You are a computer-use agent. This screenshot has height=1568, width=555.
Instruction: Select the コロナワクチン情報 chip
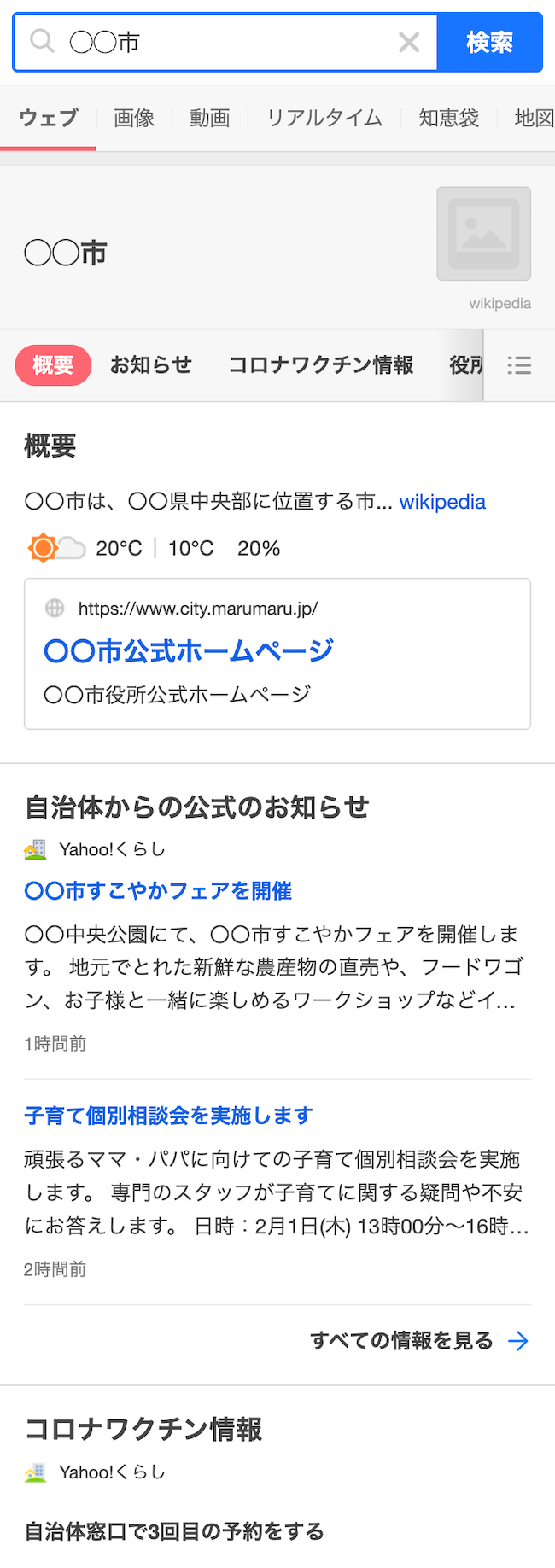321,365
